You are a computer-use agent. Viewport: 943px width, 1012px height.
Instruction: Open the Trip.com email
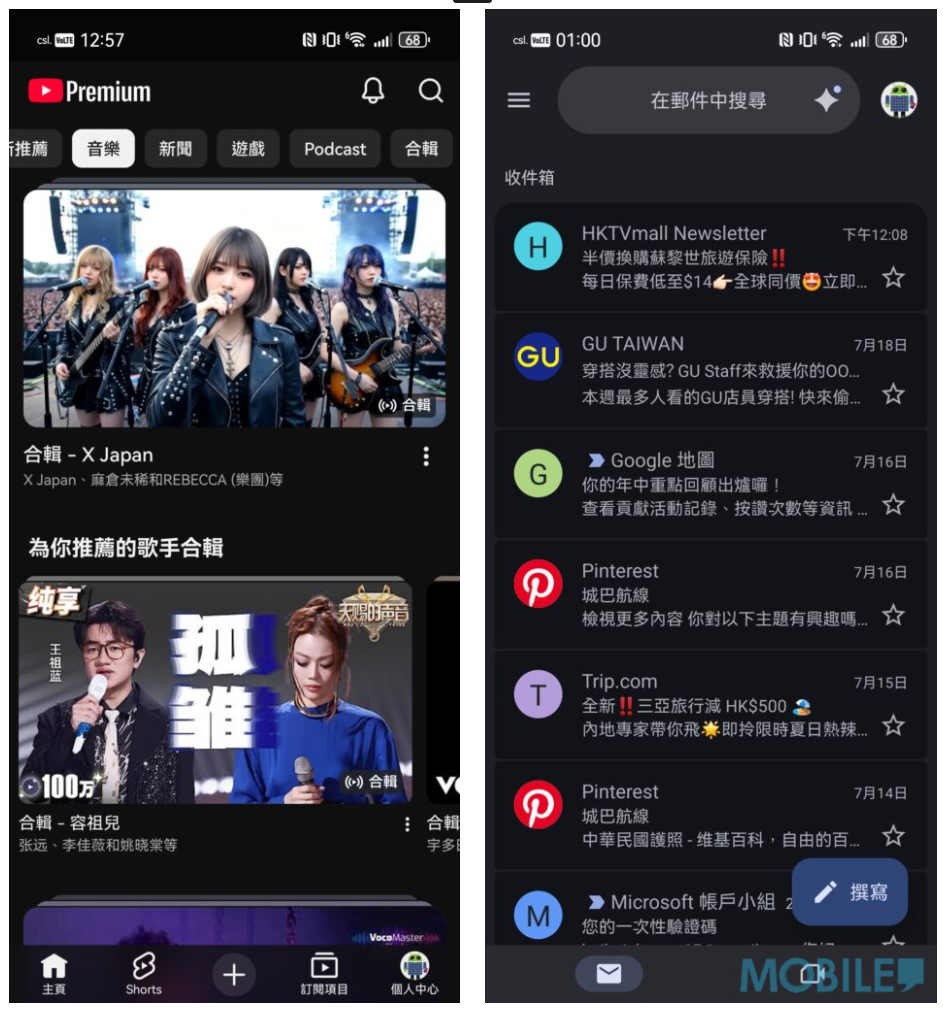(x=711, y=705)
